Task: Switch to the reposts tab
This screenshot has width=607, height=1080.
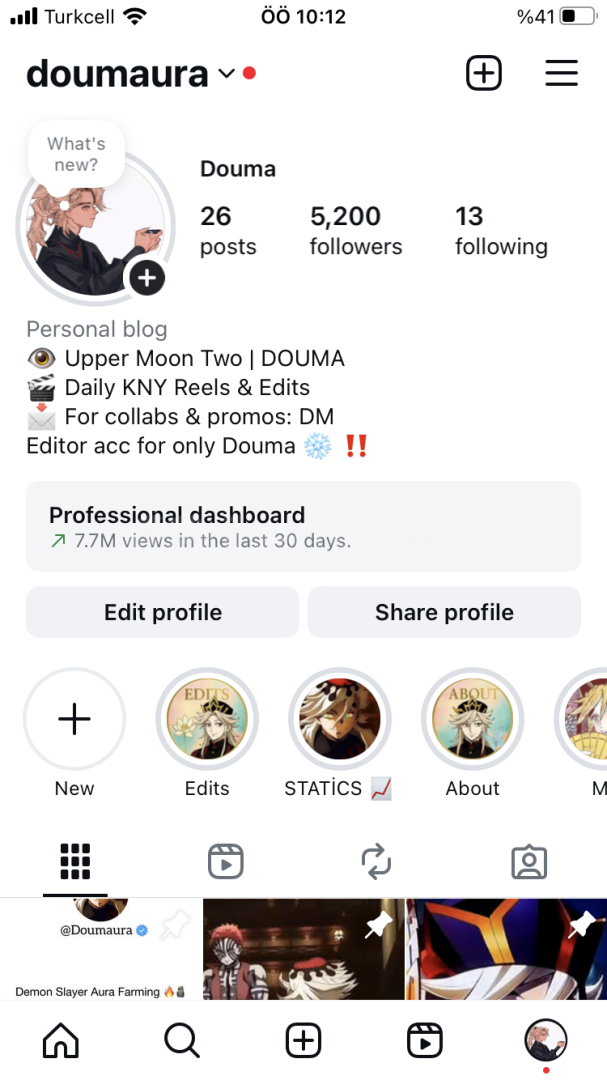Action: 376,862
